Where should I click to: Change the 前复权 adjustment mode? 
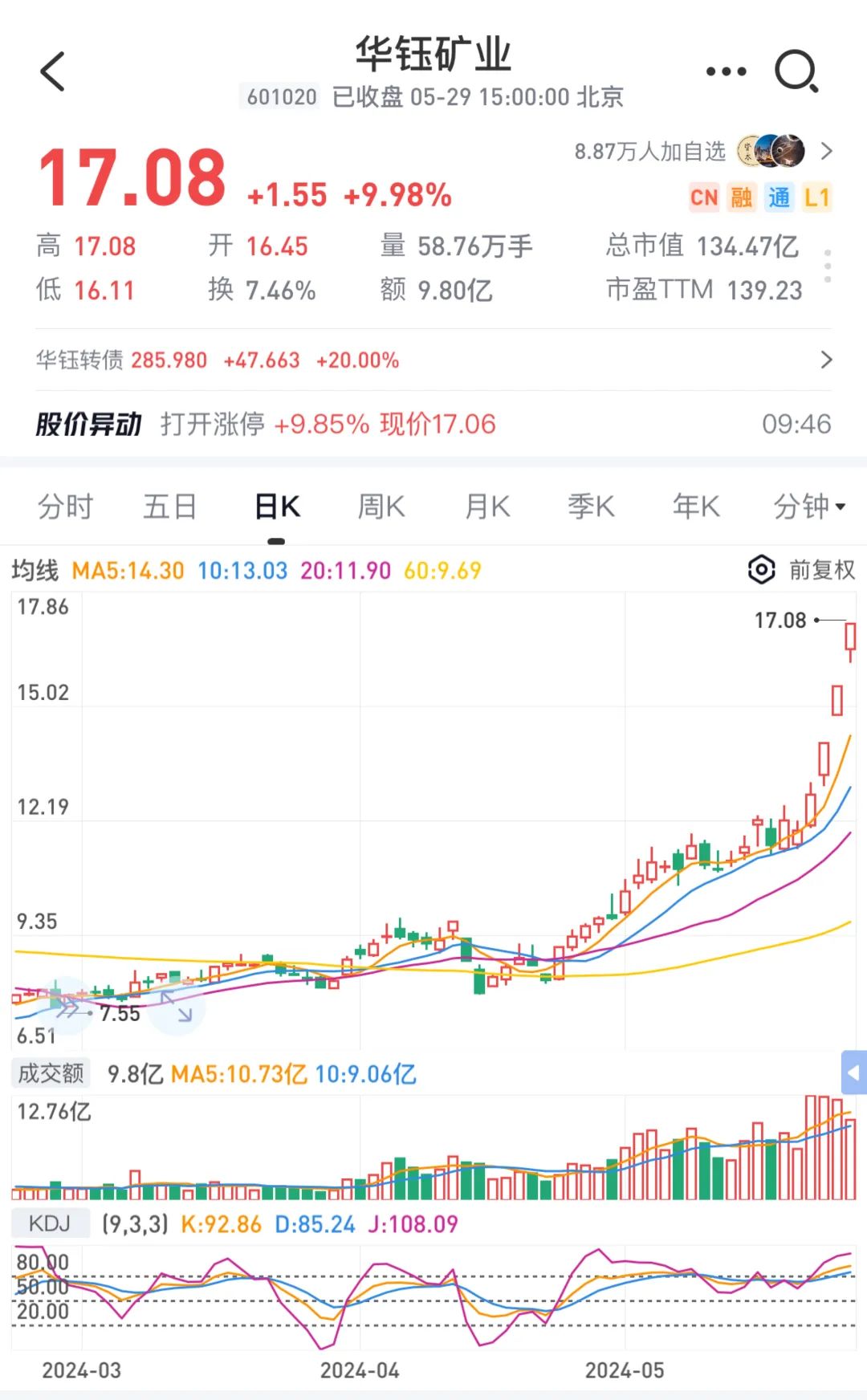[821, 570]
